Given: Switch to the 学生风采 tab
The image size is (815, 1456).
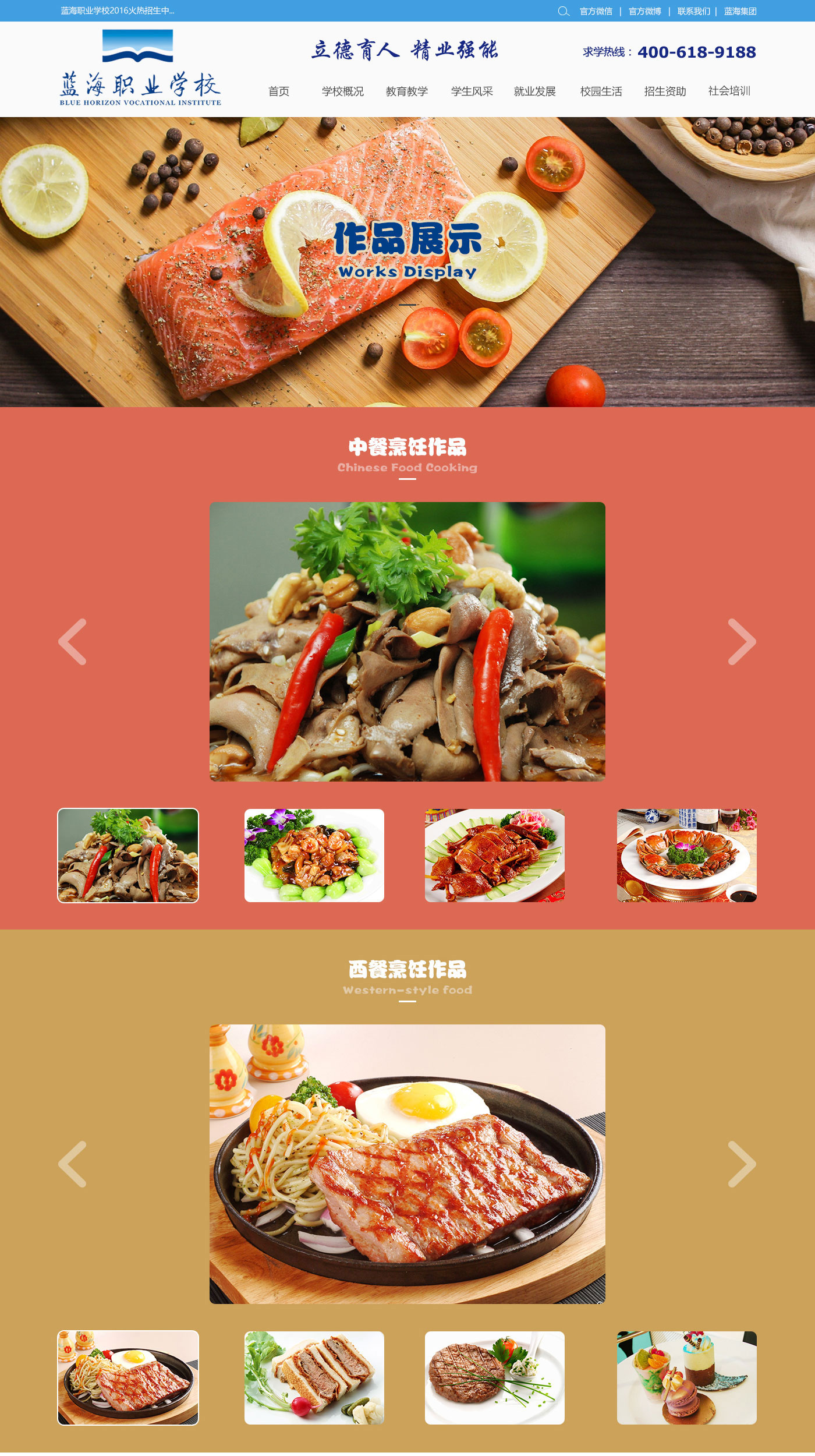Looking at the screenshot, I should [472, 91].
